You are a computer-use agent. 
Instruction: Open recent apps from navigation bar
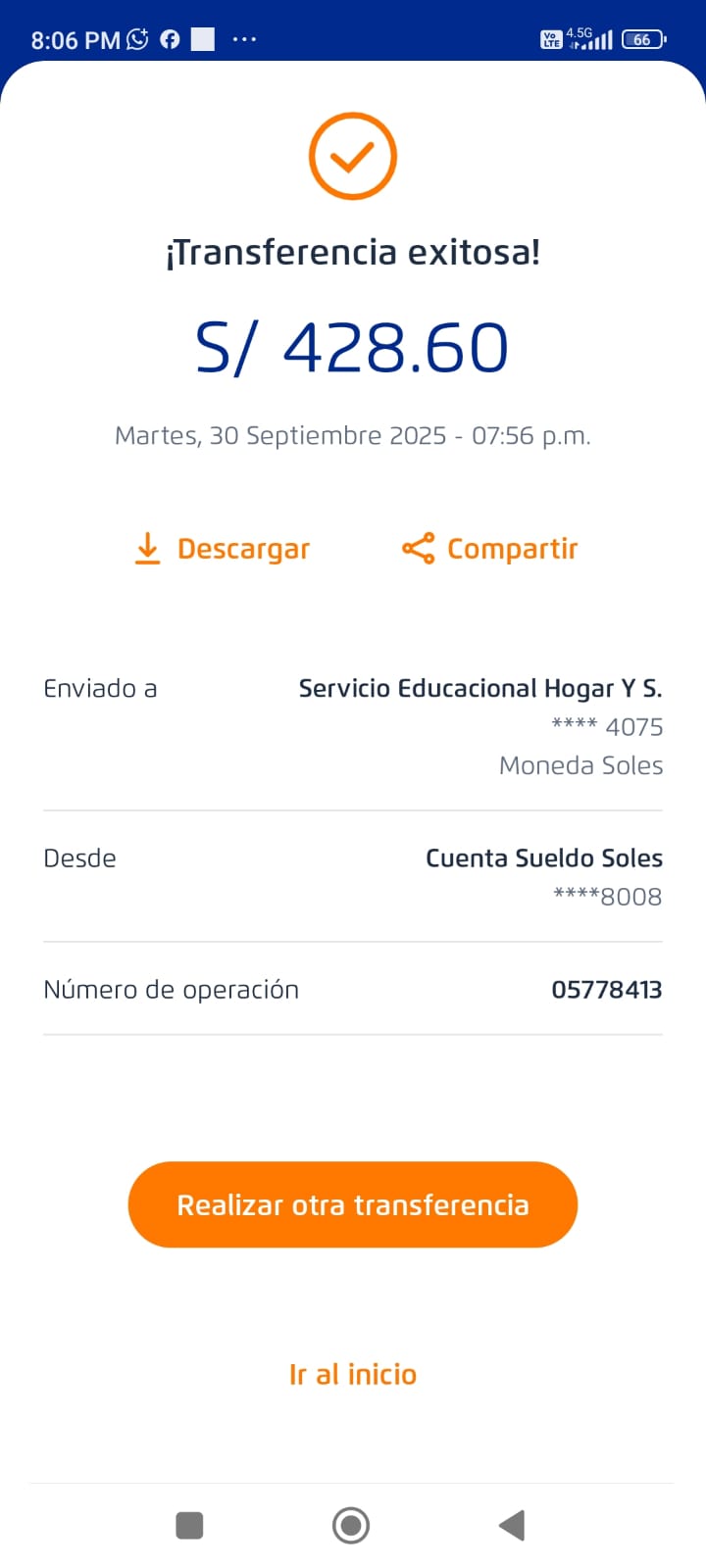[x=189, y=1525]
